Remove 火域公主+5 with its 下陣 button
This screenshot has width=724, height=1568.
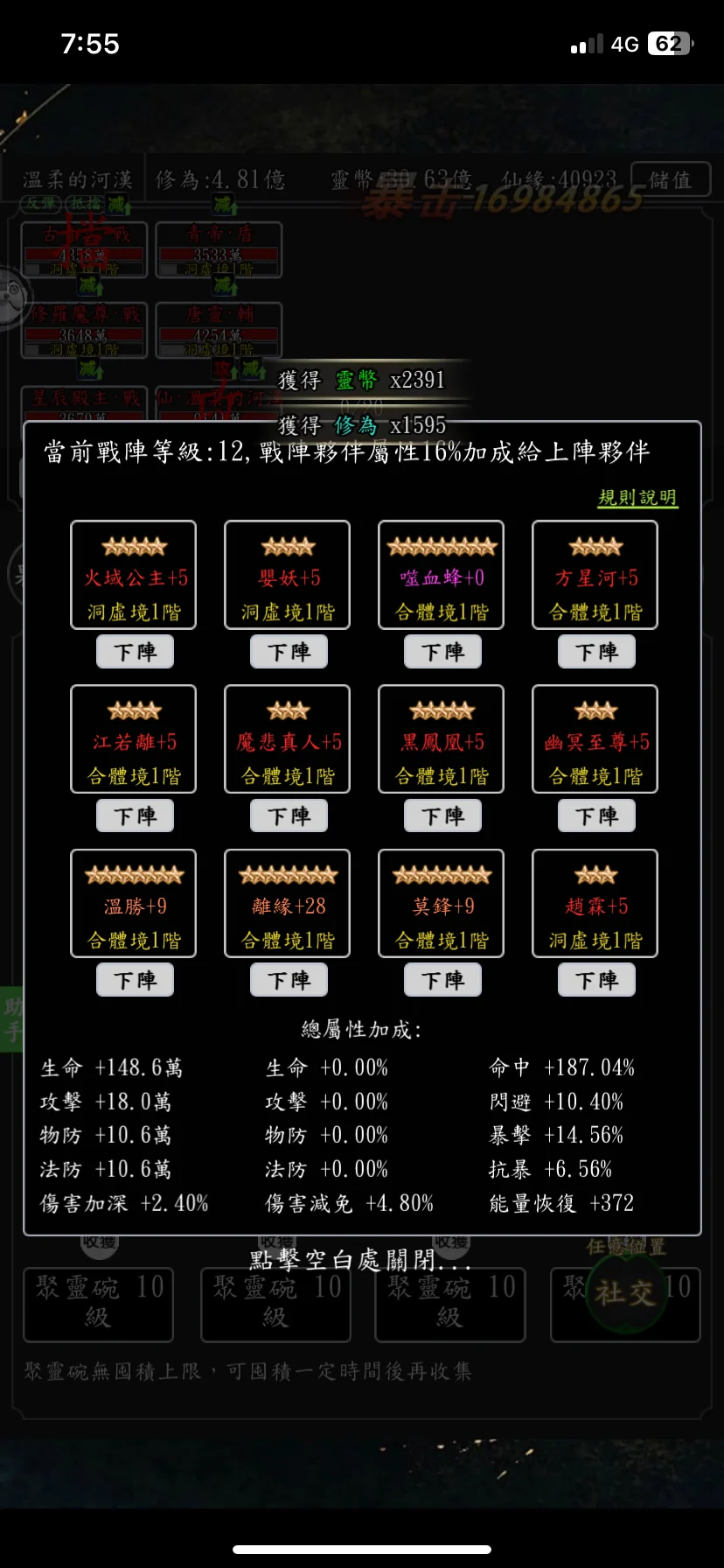(135, 652)
